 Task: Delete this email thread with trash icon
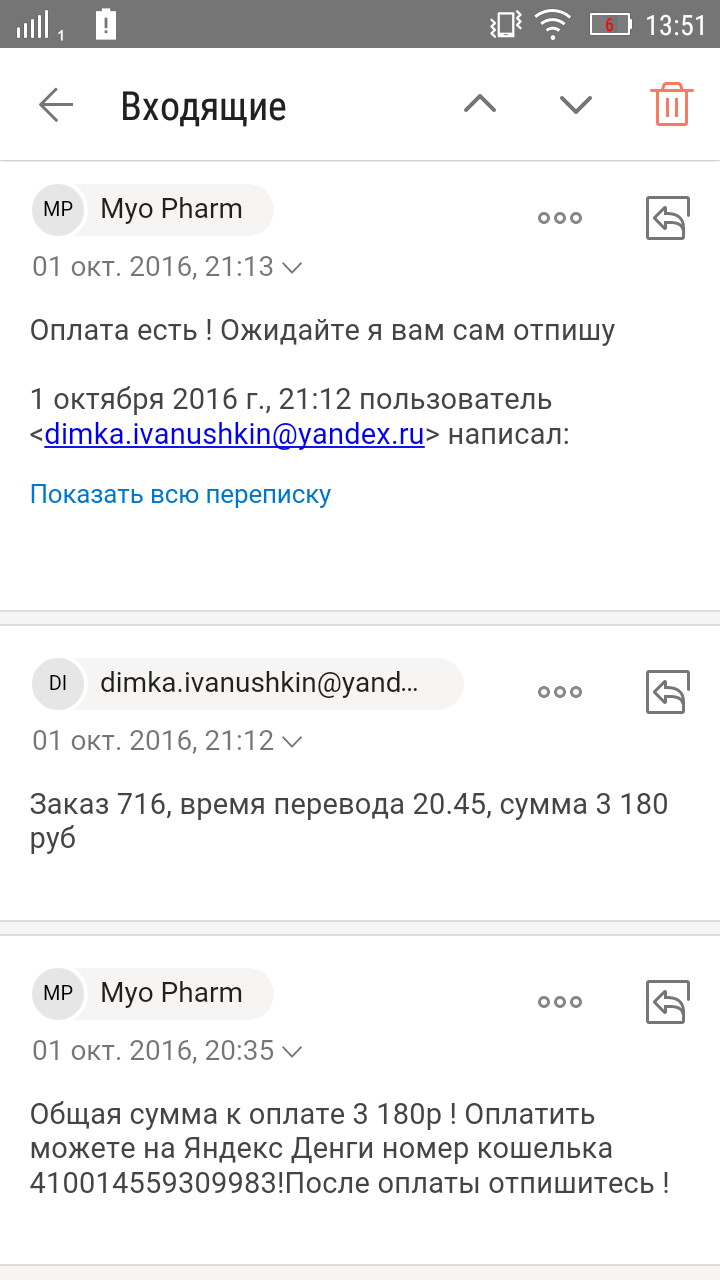click(x=671, y=104)
